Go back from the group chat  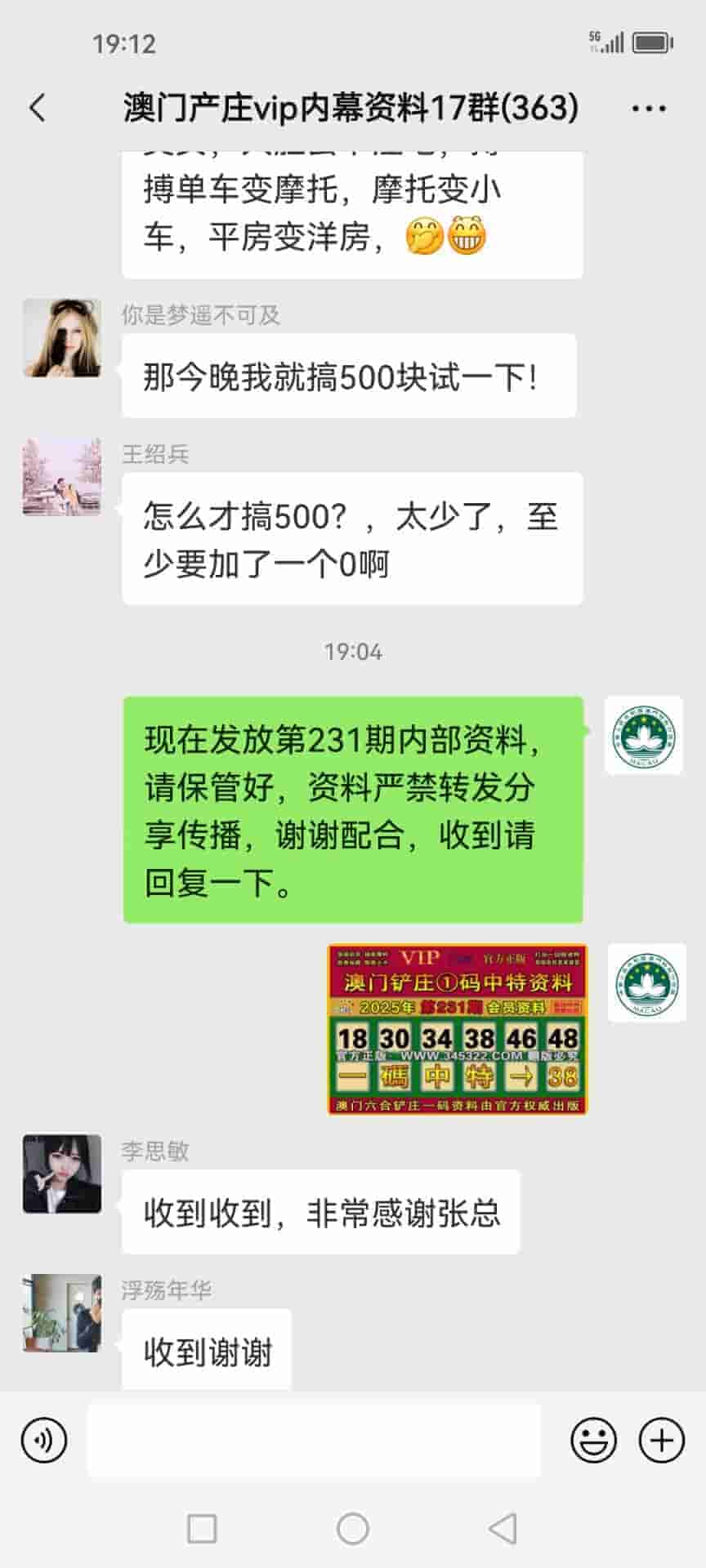[38, 108]
